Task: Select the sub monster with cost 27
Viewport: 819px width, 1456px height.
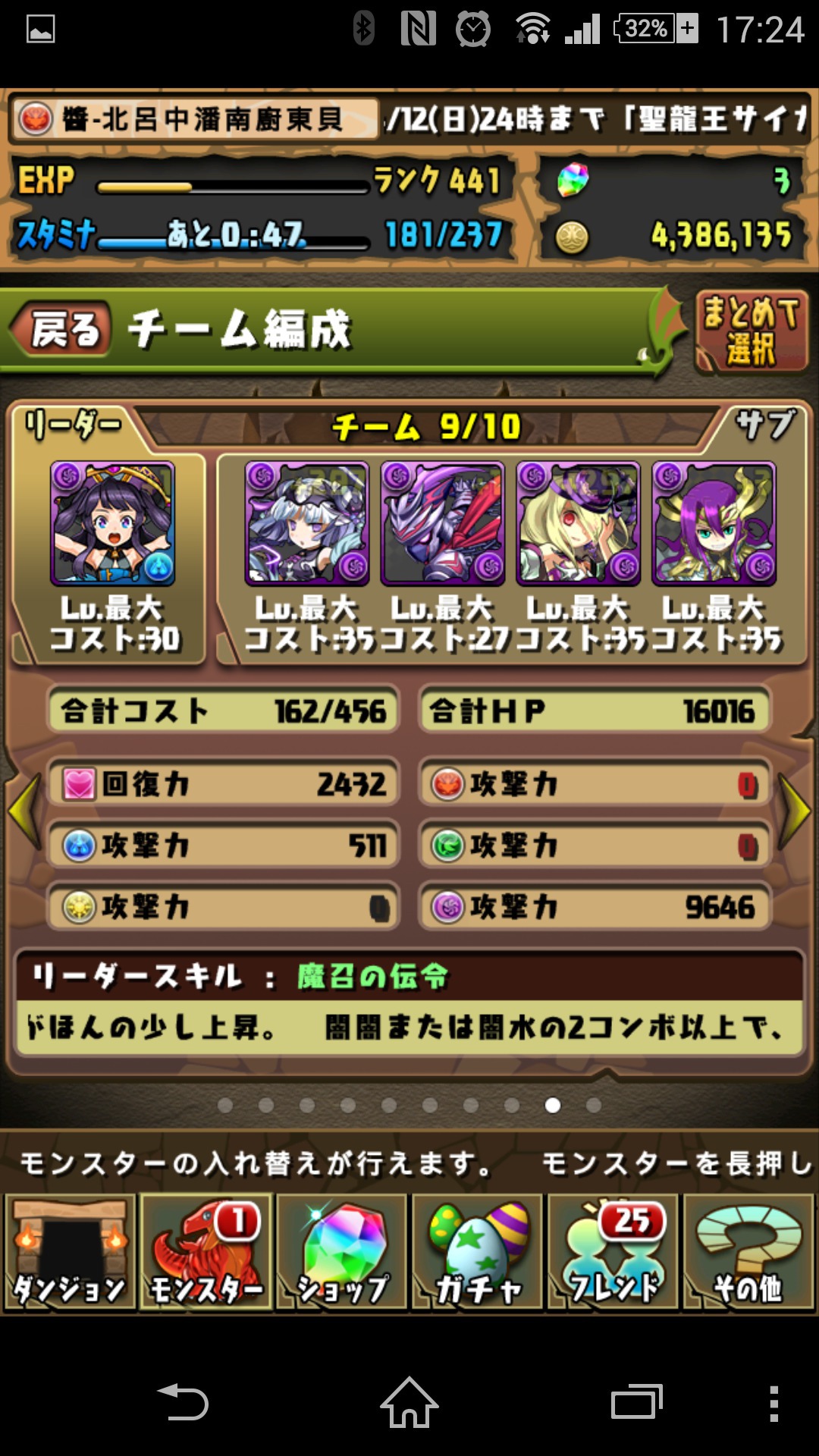Action: pos(442,523)
